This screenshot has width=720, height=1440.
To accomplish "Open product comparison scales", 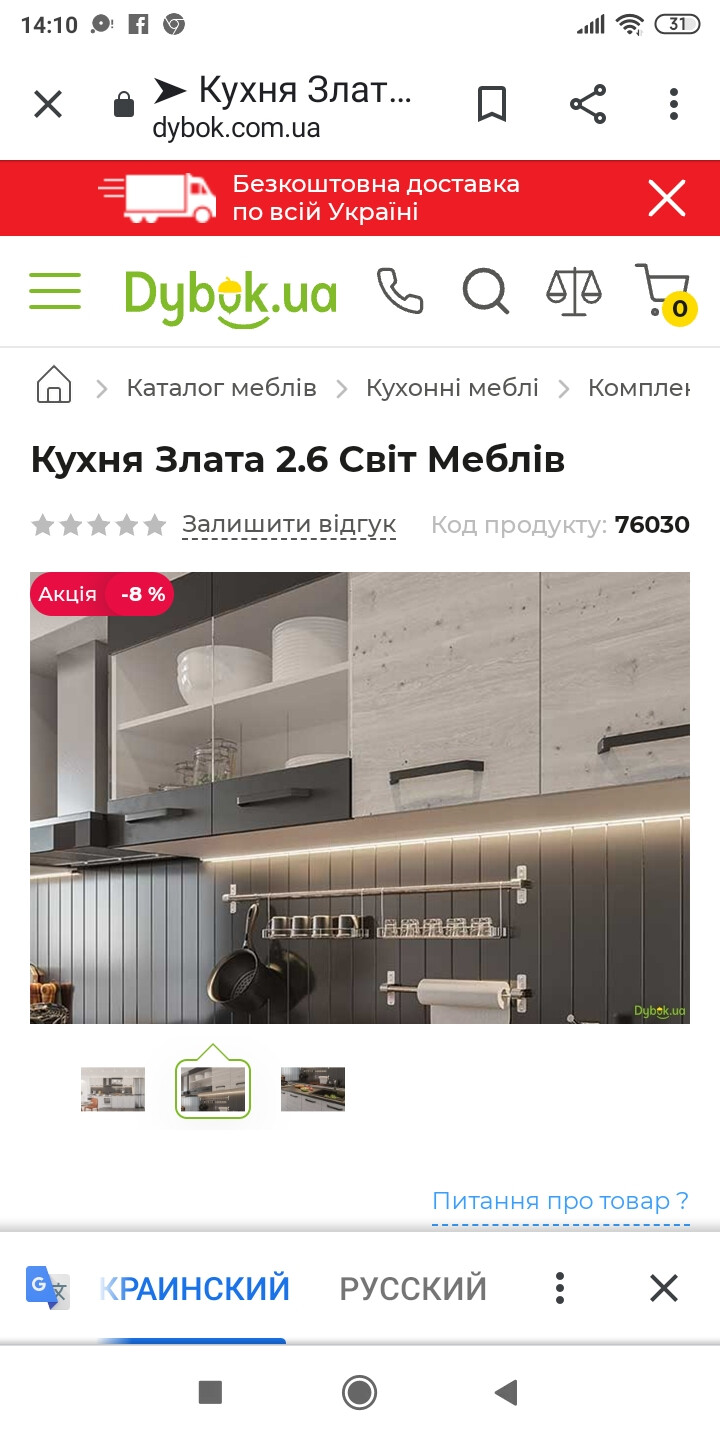I will (574, 291).
